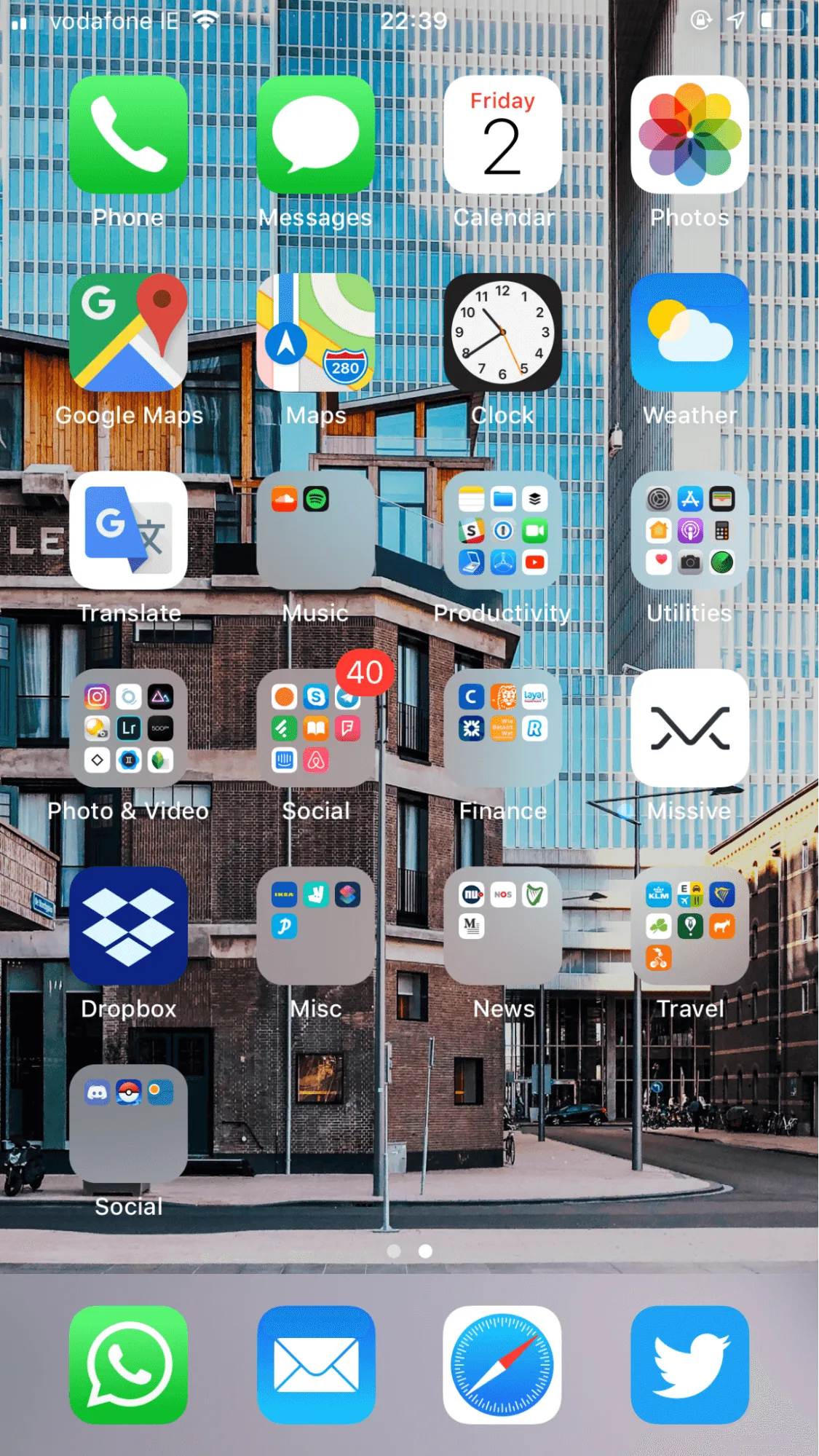Check the Weather app
819x1456 pixels.
pos(690,333)
